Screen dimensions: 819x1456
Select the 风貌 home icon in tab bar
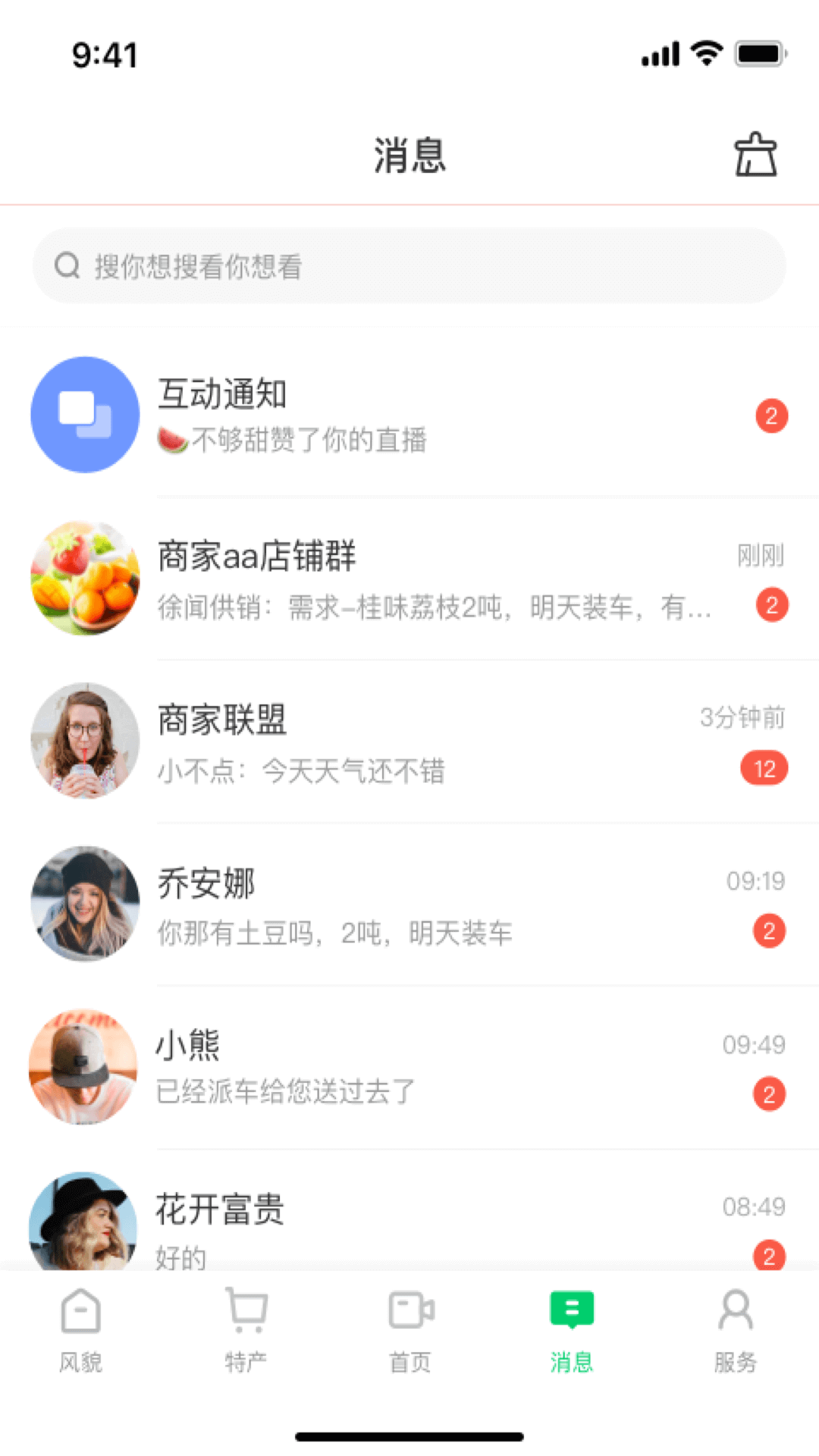(81, 1310)
